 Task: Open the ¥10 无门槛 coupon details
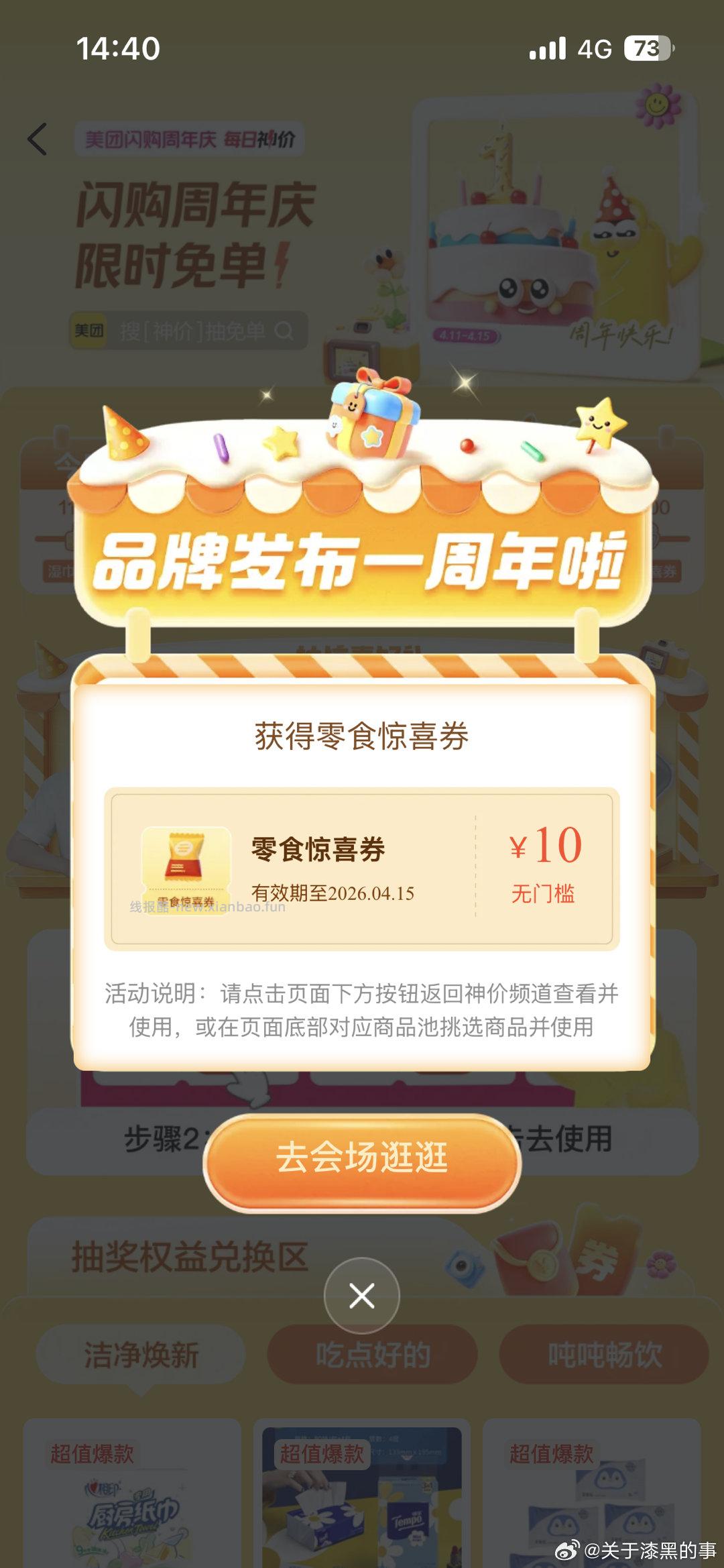point(542,866)
